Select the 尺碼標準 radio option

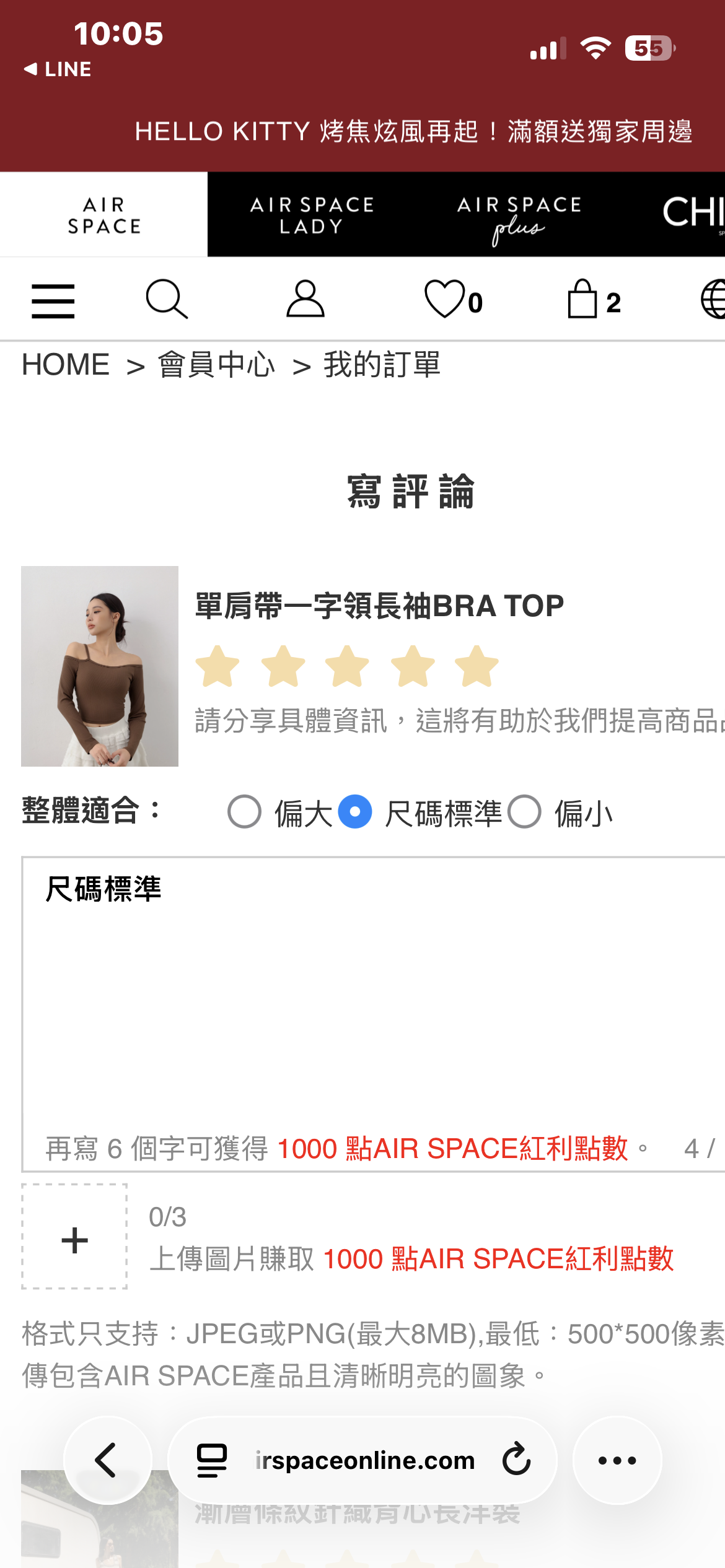tap(356, 812)
